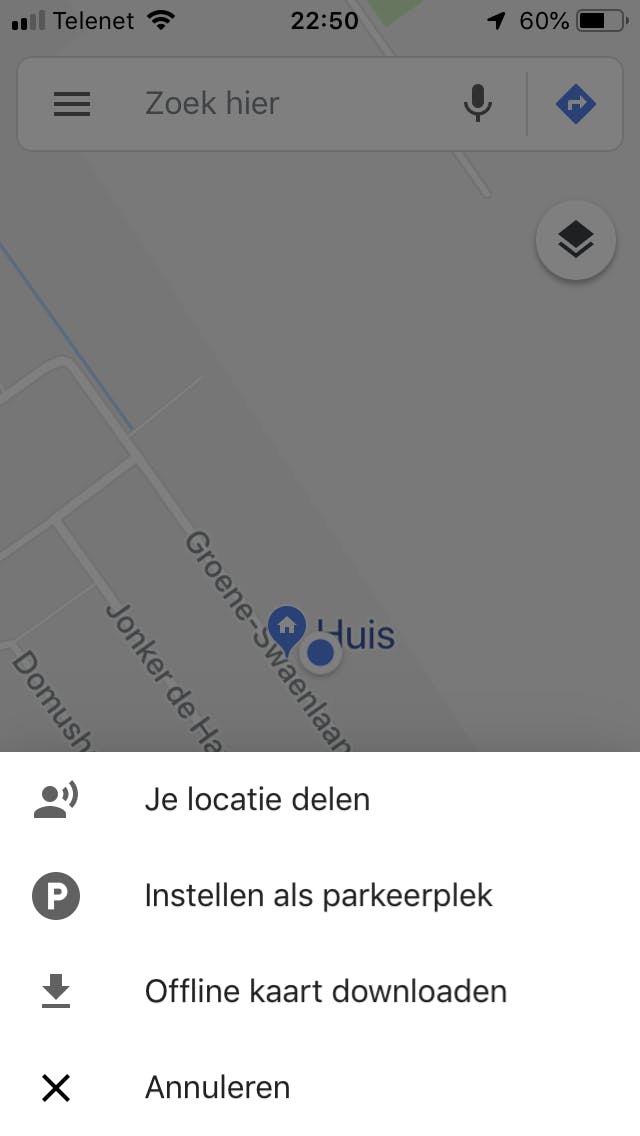Dismiss the sheet with Annuleren
The image size is (640, 1136).
[x=217, y=1087]
